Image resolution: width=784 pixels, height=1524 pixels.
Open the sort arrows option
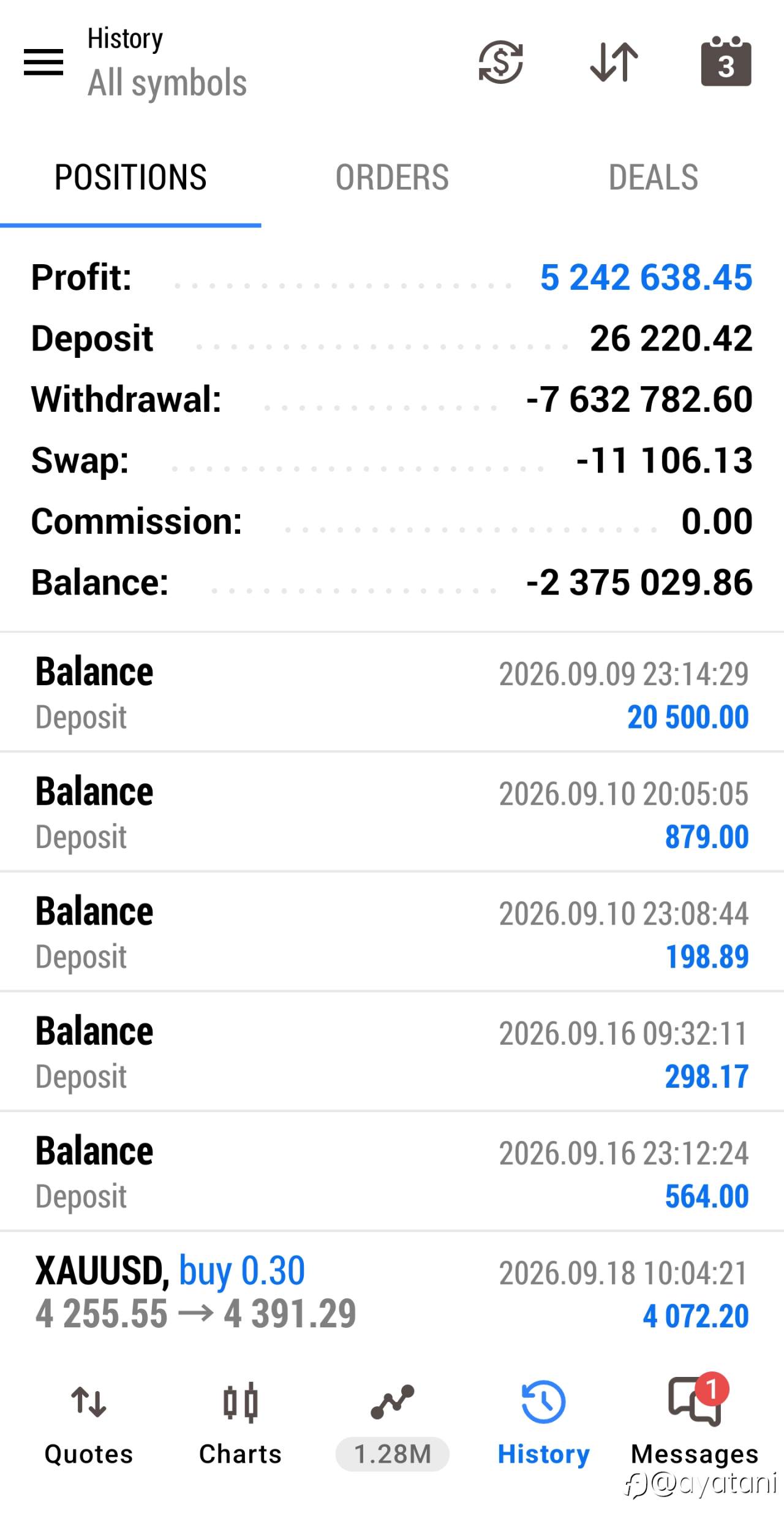click(x=614, y=62)
